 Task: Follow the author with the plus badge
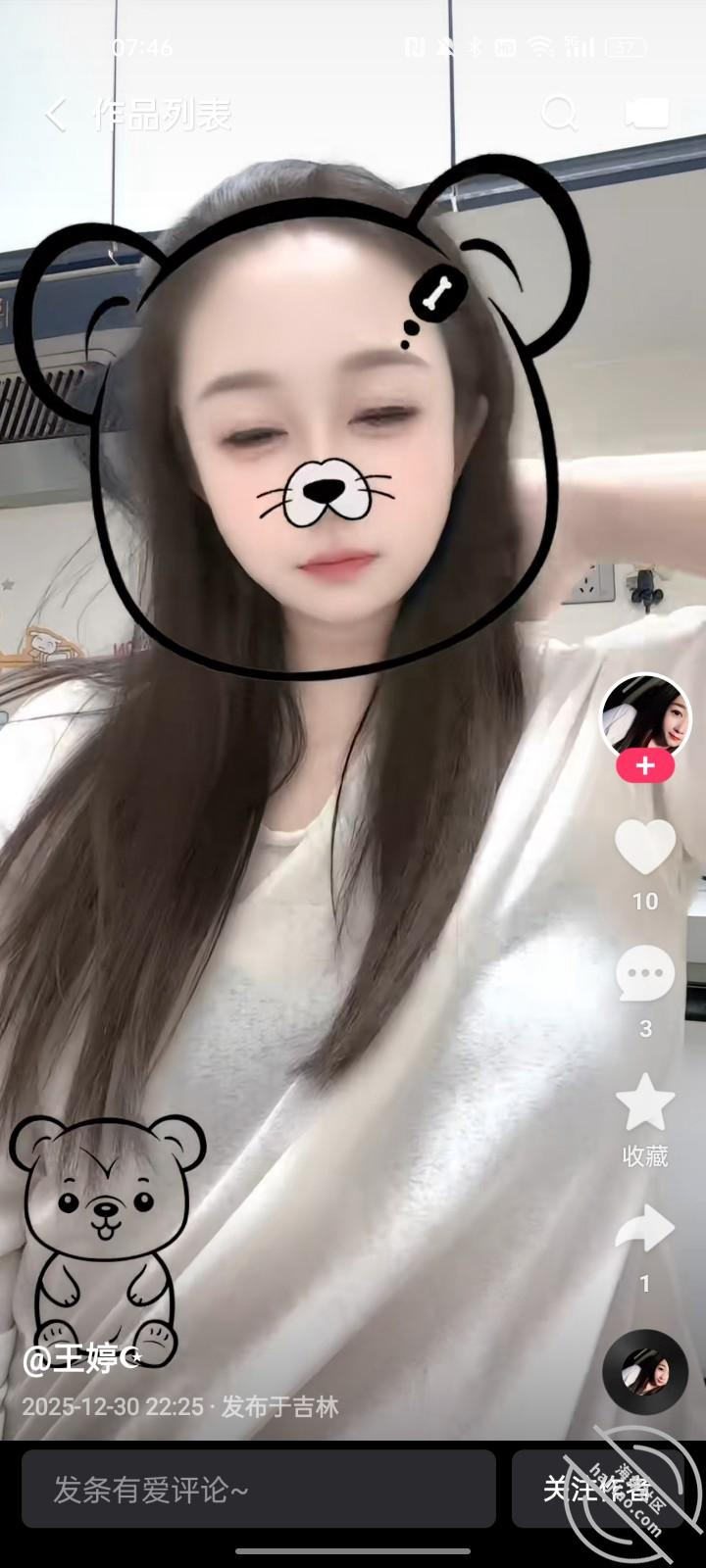click(645, 766)
